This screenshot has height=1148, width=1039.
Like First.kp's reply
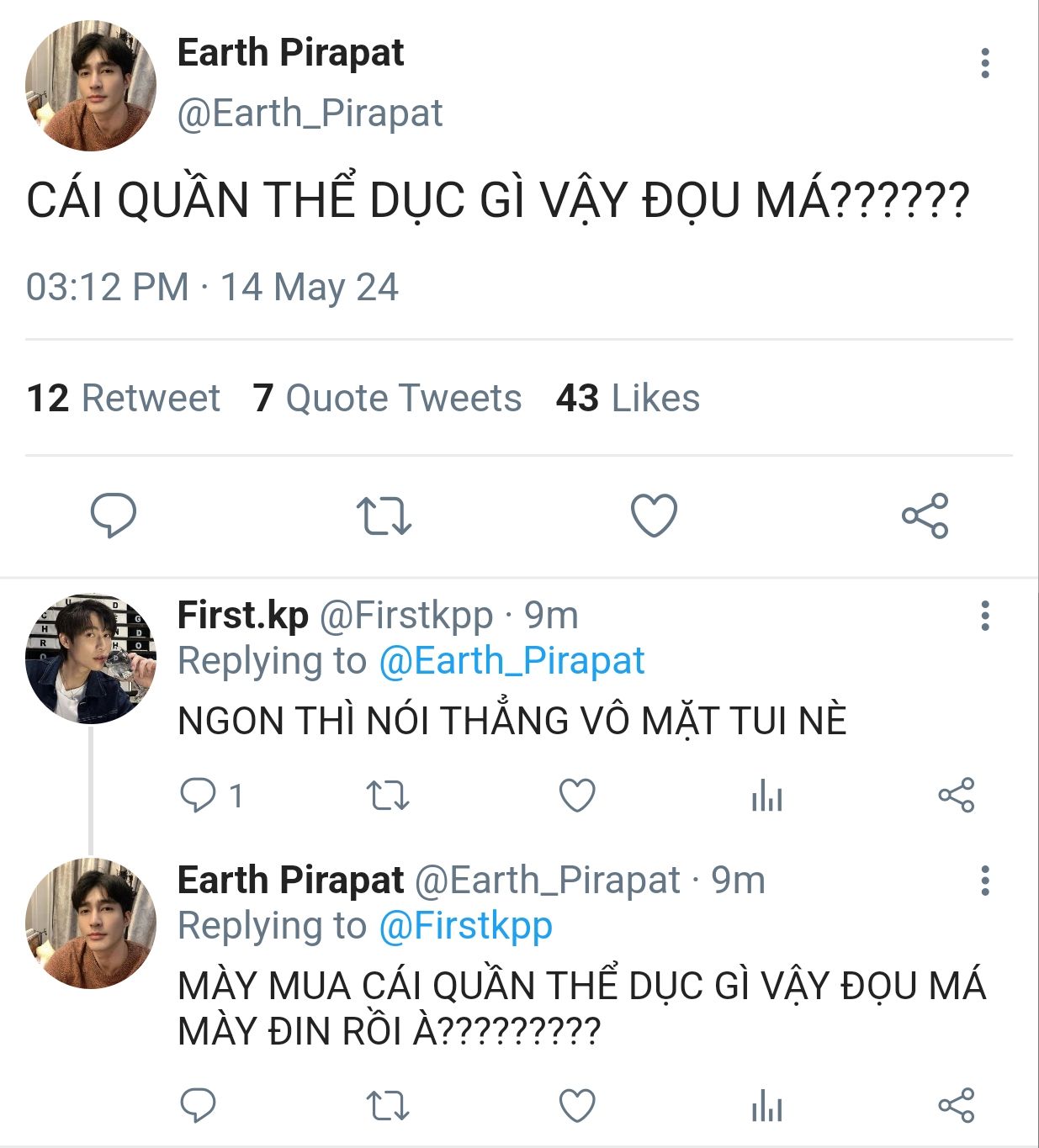(x=577, y=795)
